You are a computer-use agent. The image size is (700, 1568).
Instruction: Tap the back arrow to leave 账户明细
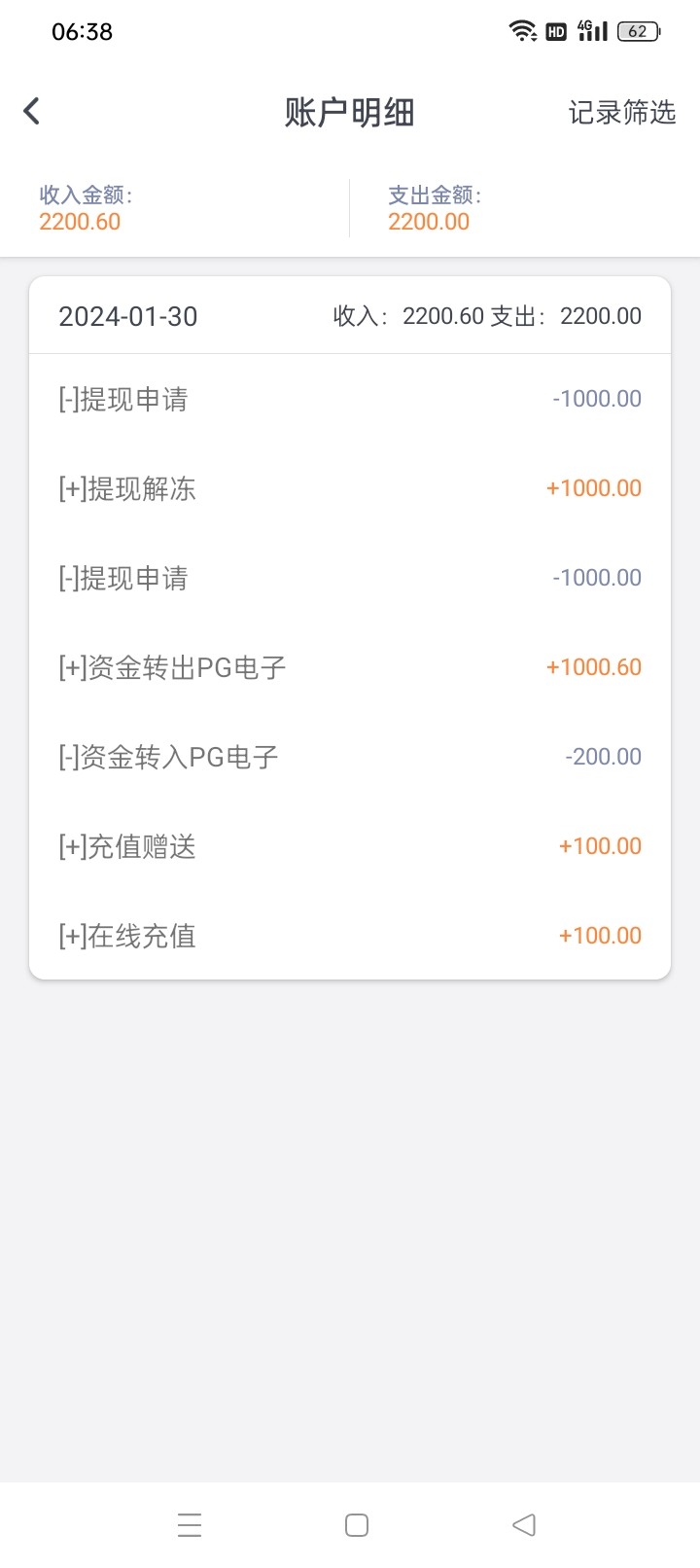[31, 110]
